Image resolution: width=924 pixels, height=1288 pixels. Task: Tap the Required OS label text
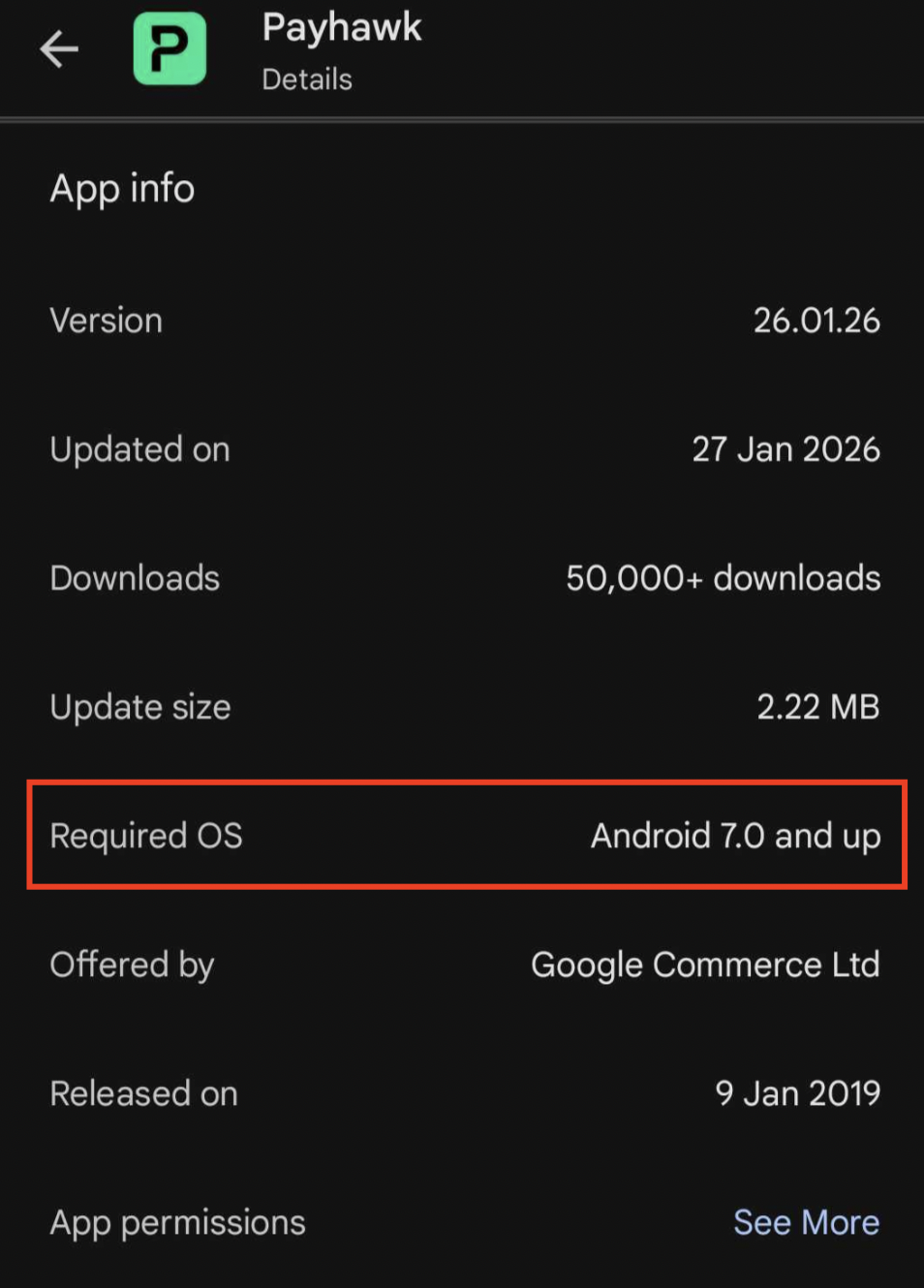click(145, 836)
